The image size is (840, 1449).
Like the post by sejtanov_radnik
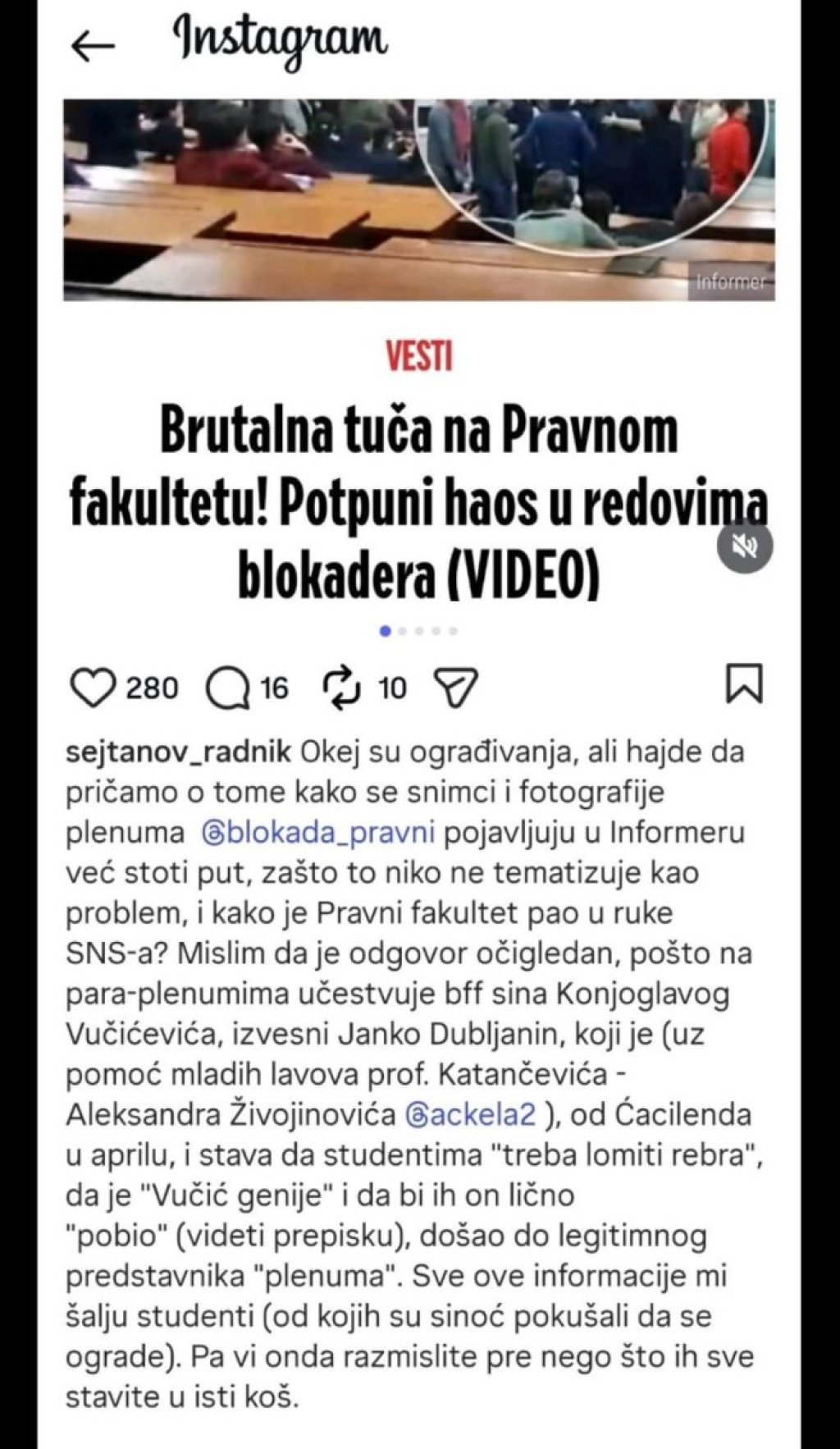93,688
